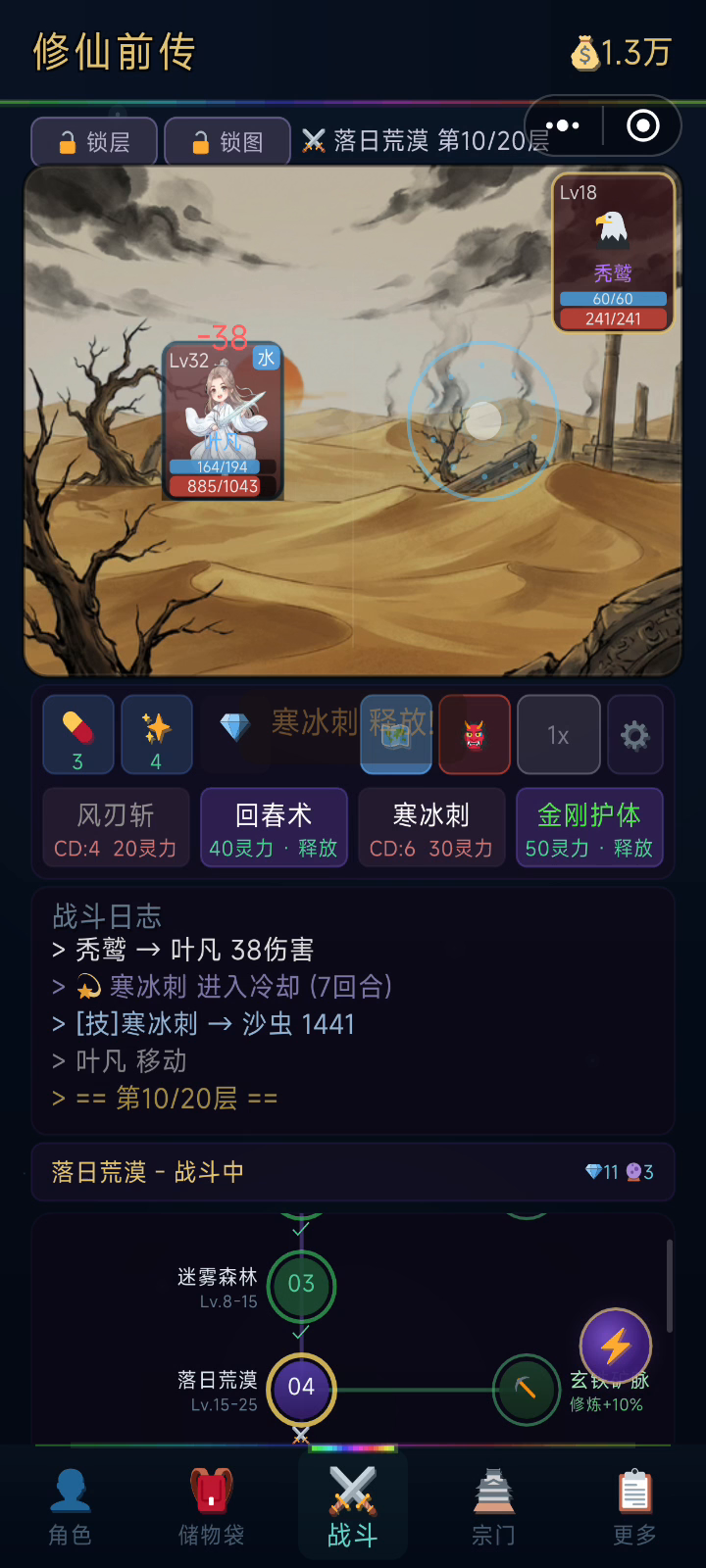The width and height of the screenshot is (706, 1568).
Task: Tap the 锁层 lock floor button
Action: (94, 142)
